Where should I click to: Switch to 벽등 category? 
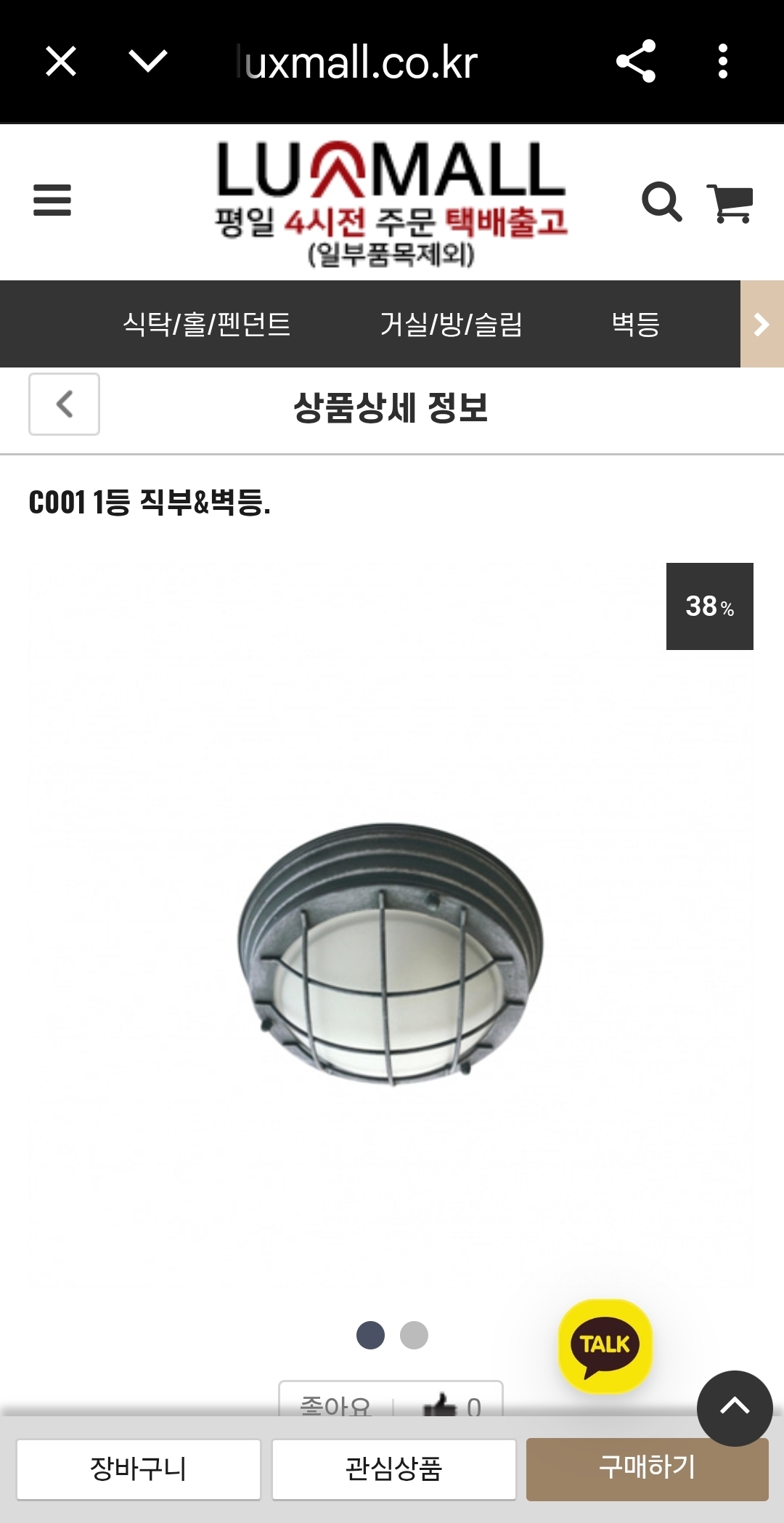pos(636,324)
